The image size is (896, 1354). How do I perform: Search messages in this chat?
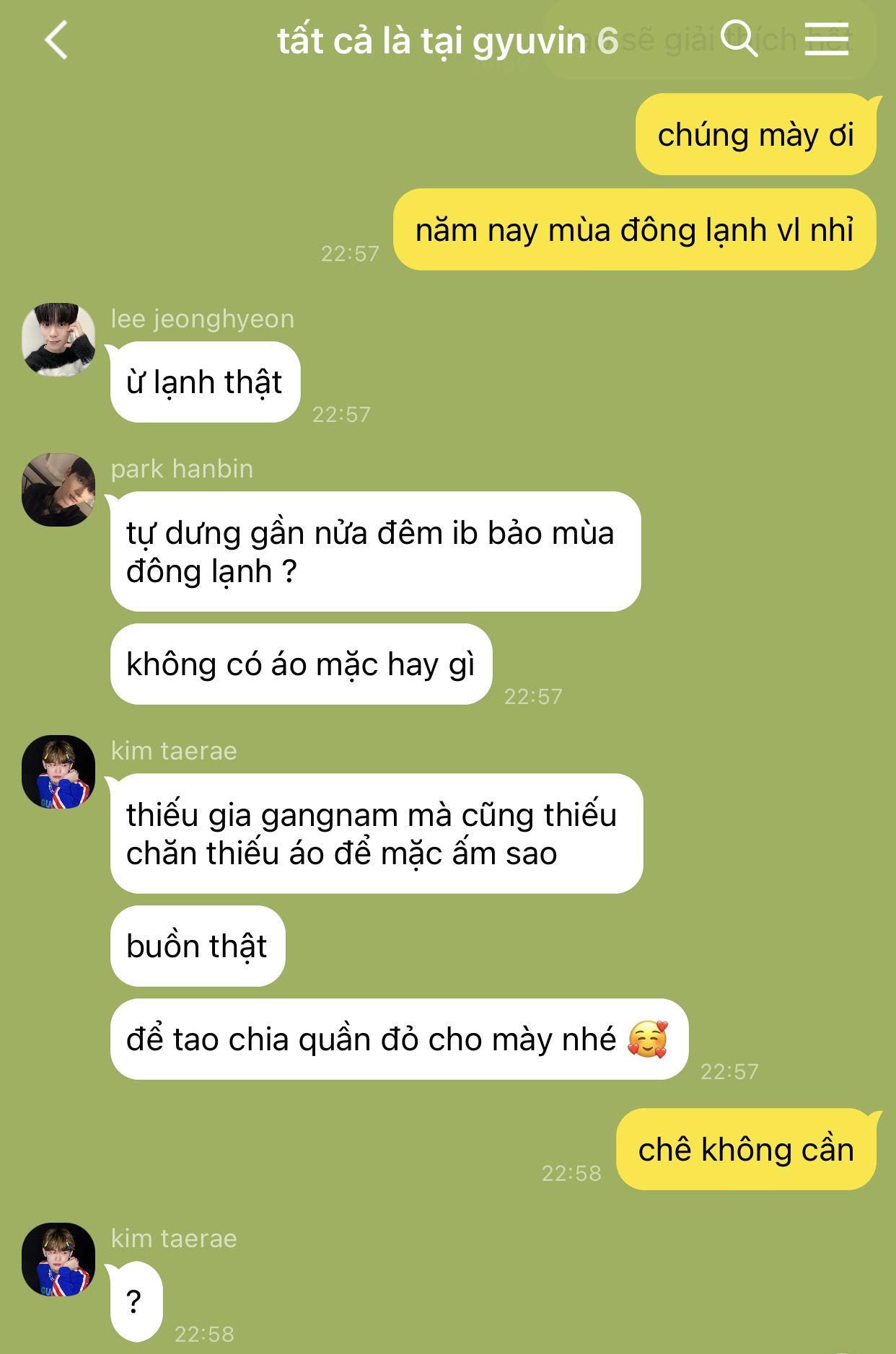[x=738, y=38]
